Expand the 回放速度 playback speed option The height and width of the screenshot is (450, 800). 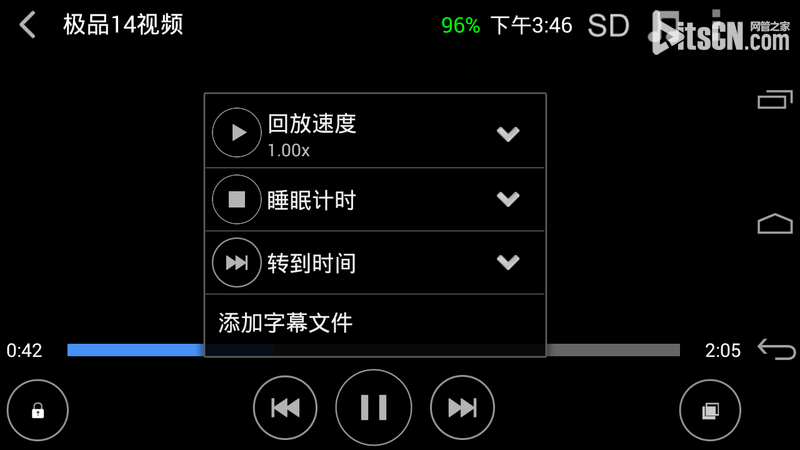point(508,134)
